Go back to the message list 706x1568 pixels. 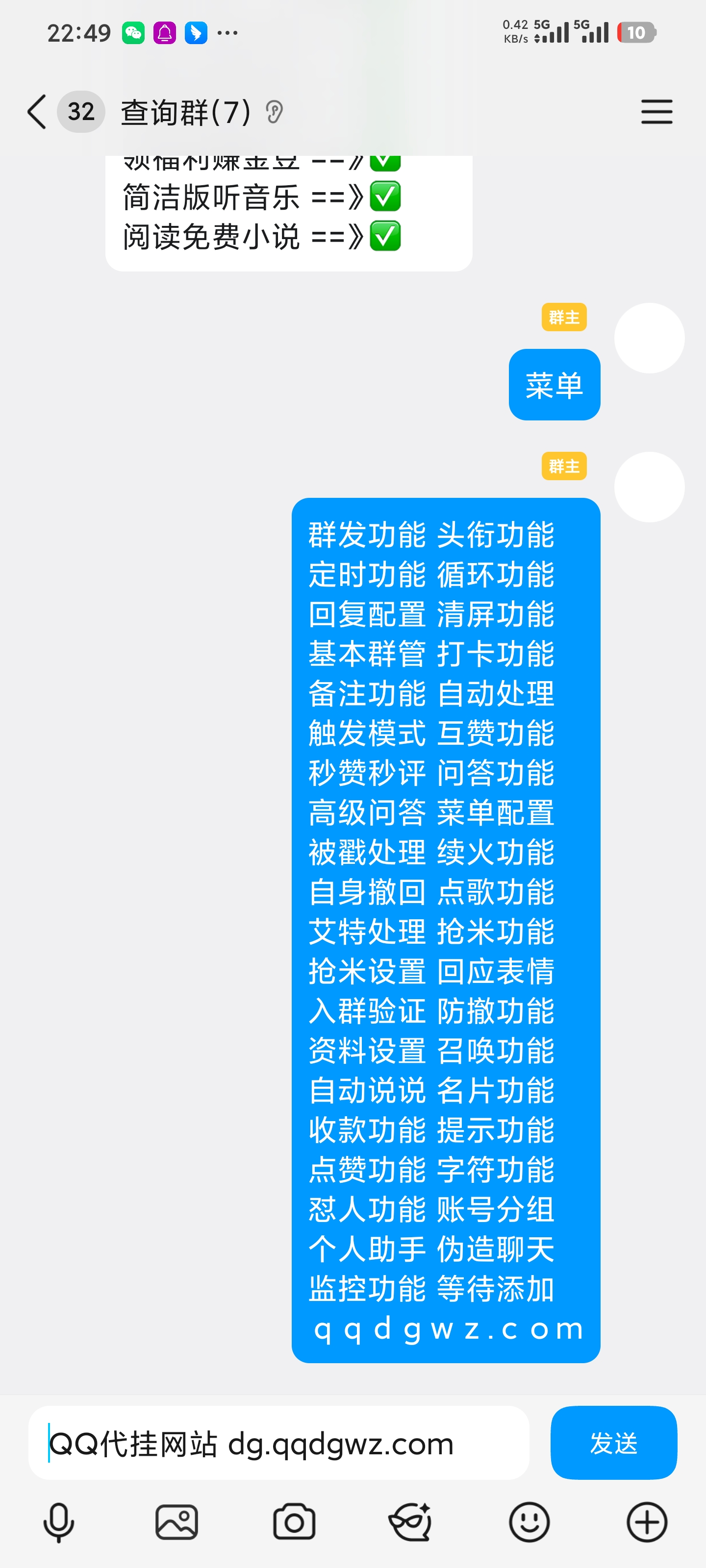point(37,112)
